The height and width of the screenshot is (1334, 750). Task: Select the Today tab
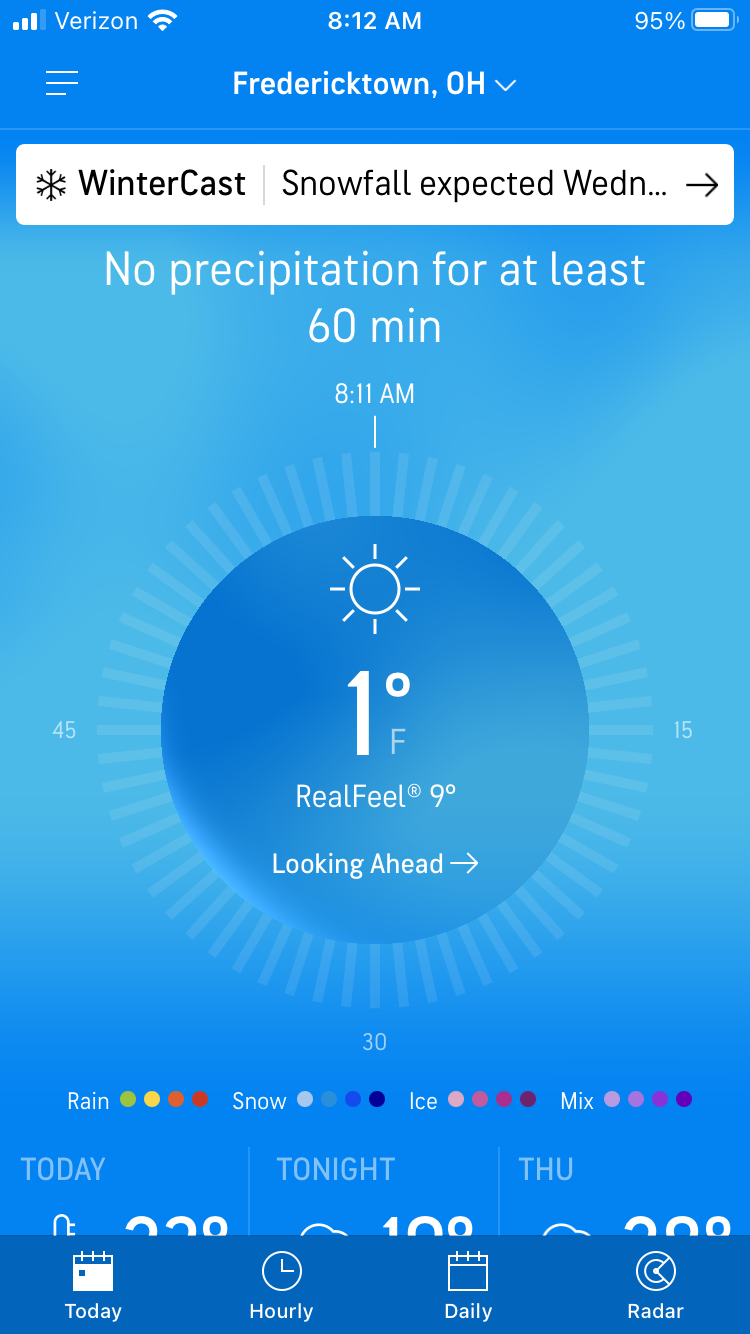pyautogui.click(x=93, y=1285)
